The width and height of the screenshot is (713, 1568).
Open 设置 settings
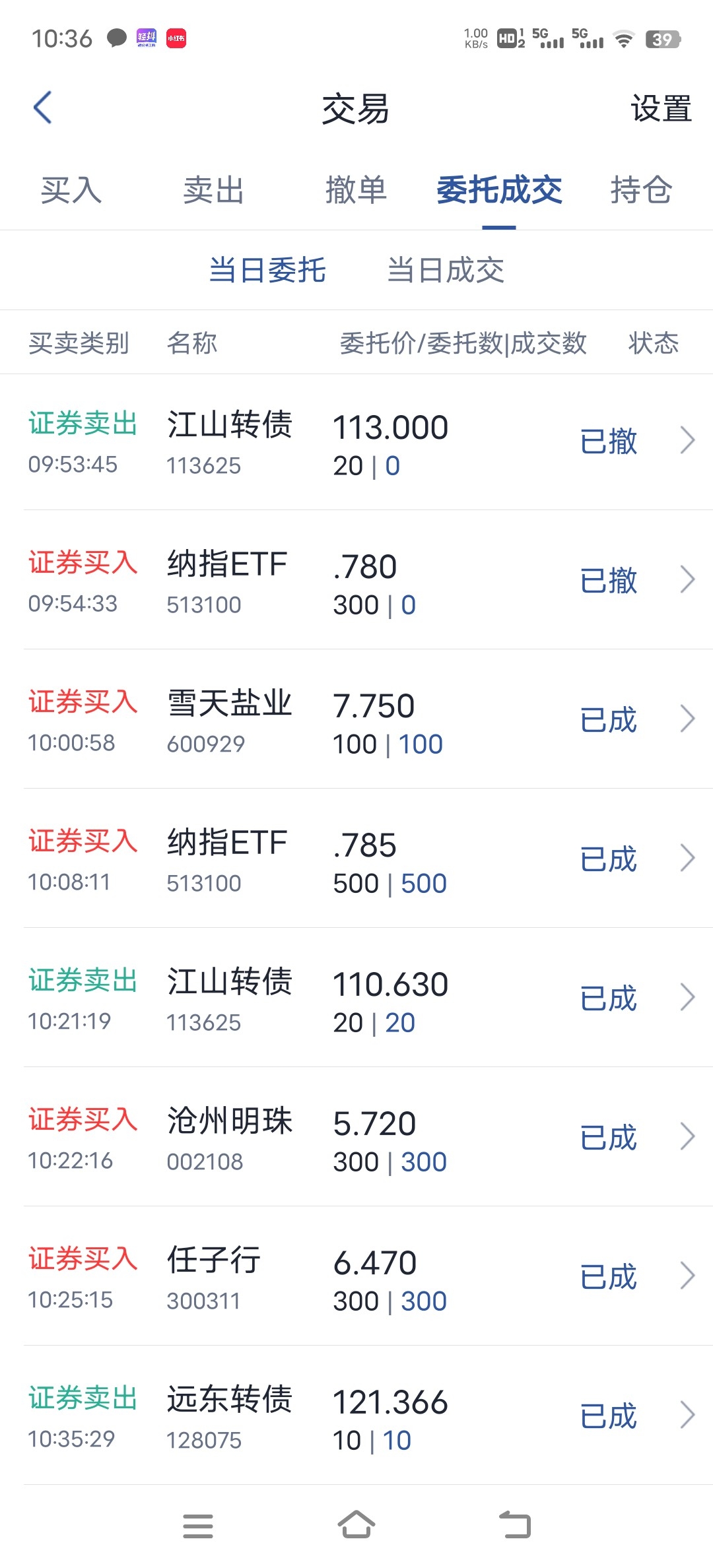click(x=661, y=109)
